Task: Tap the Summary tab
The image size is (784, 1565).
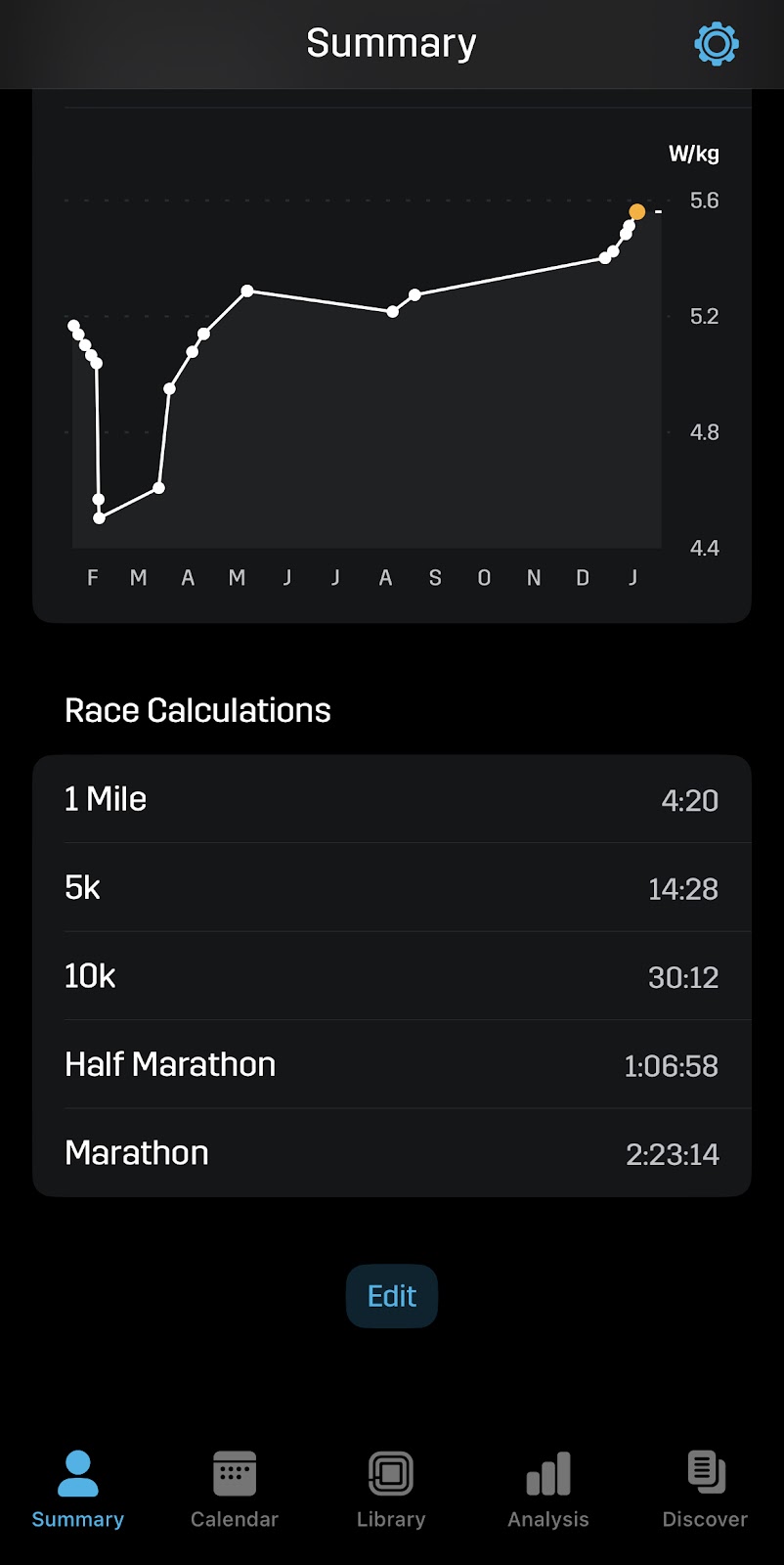Action: click(78, 1489)
